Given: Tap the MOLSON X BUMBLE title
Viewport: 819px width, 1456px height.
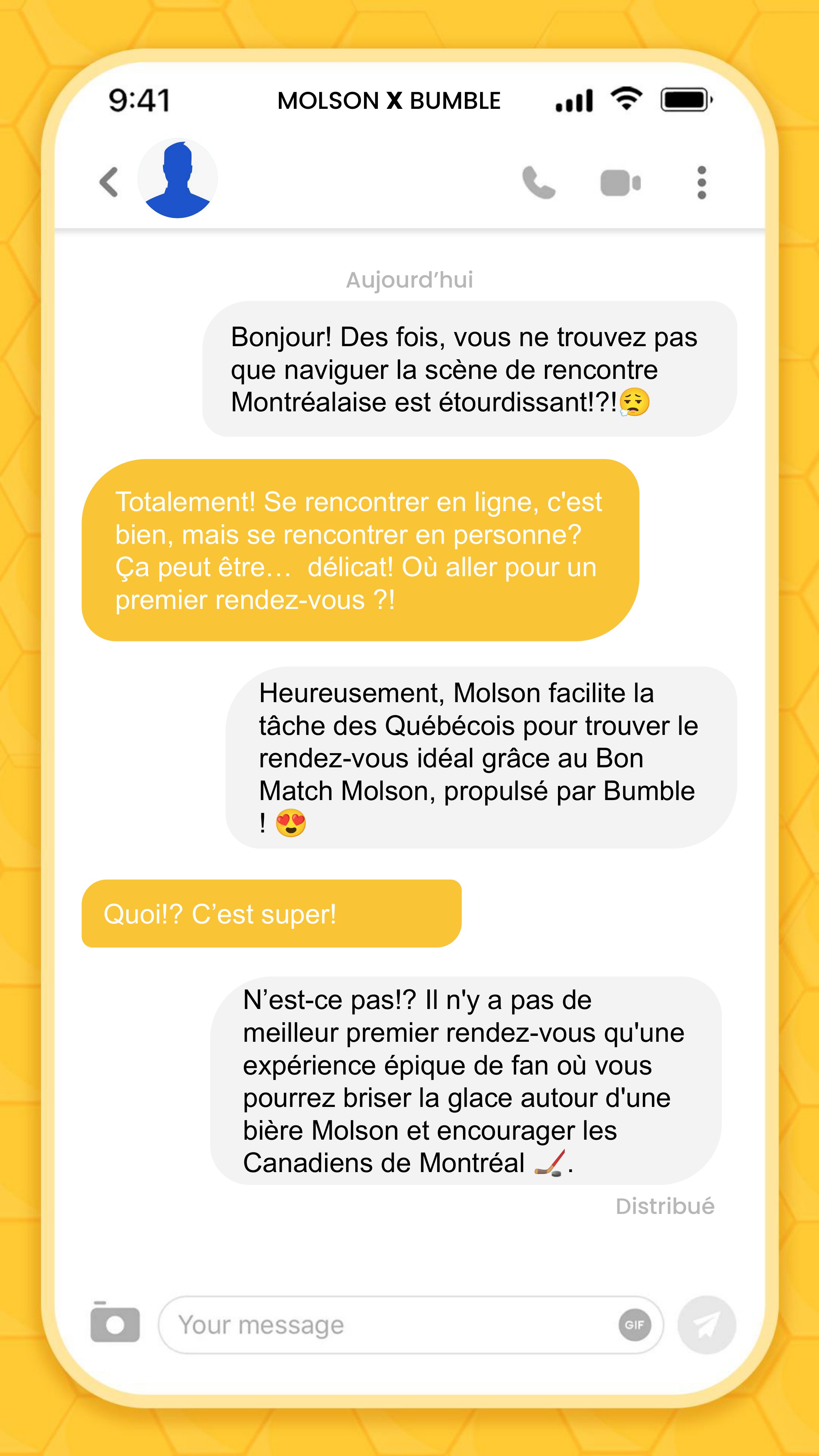Looking at the screenshot, I should (388, 100).
